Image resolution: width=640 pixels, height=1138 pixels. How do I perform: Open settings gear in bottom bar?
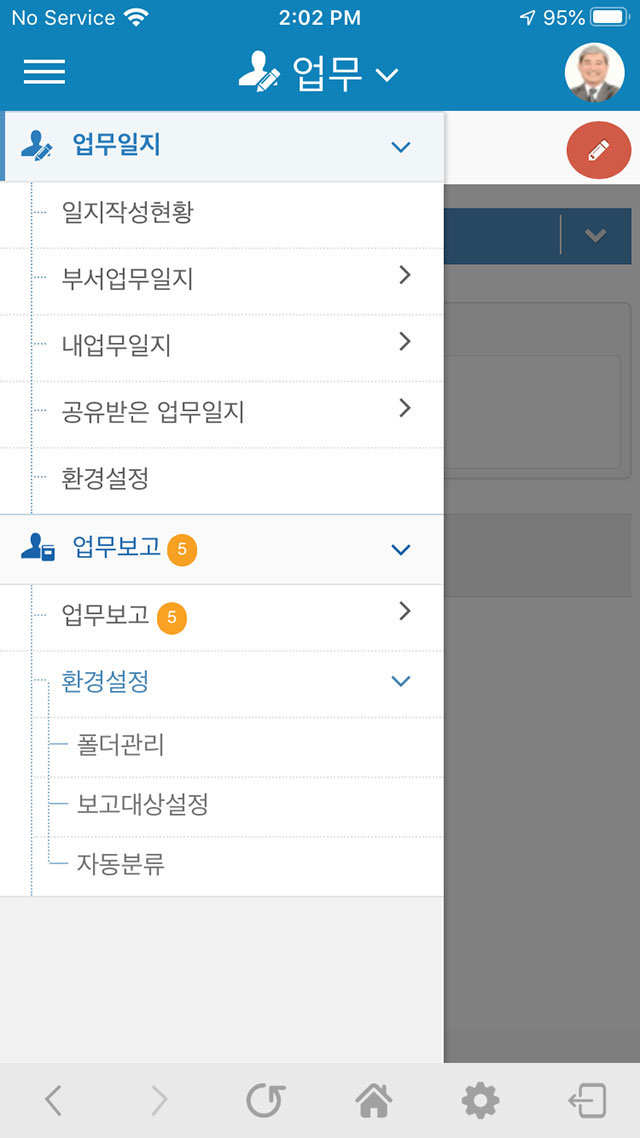pyautogui.click(x=480, y=1101)
